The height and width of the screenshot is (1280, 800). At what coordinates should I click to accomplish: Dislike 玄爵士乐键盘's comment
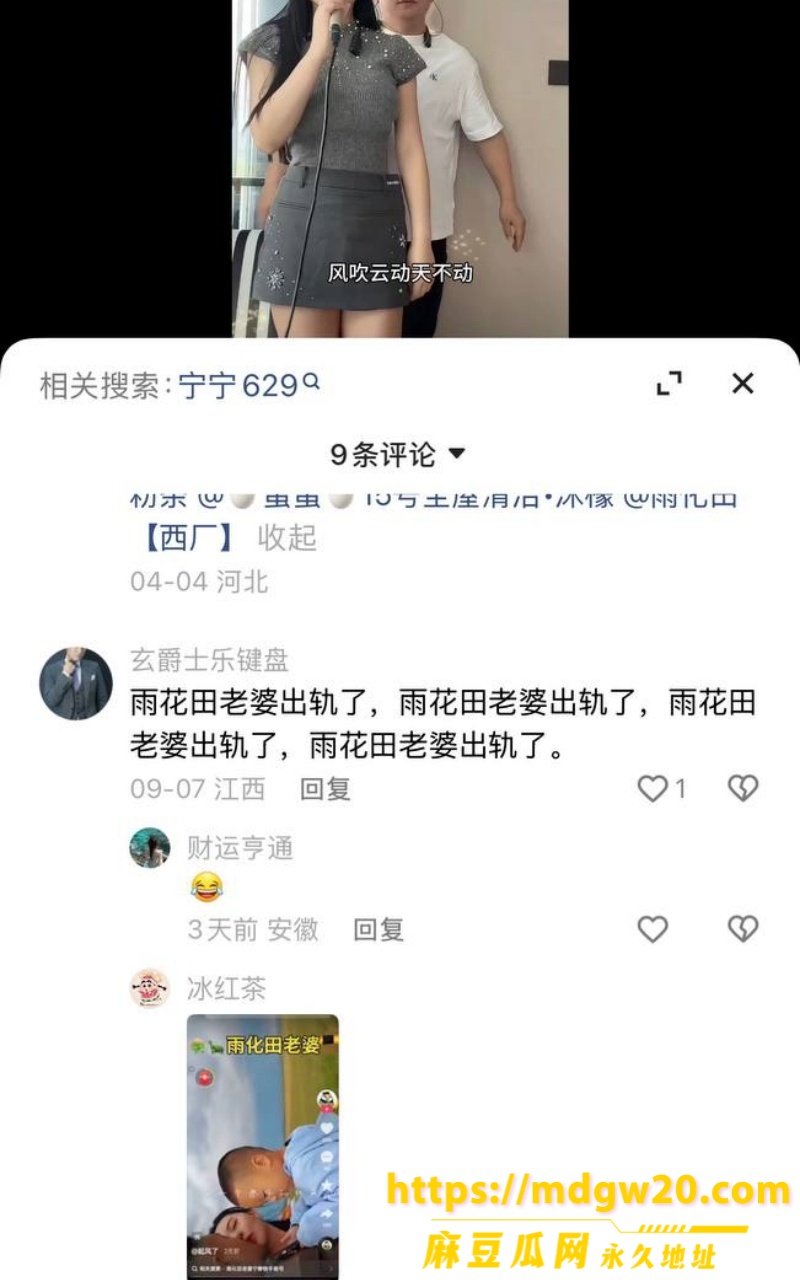[742, 789]
